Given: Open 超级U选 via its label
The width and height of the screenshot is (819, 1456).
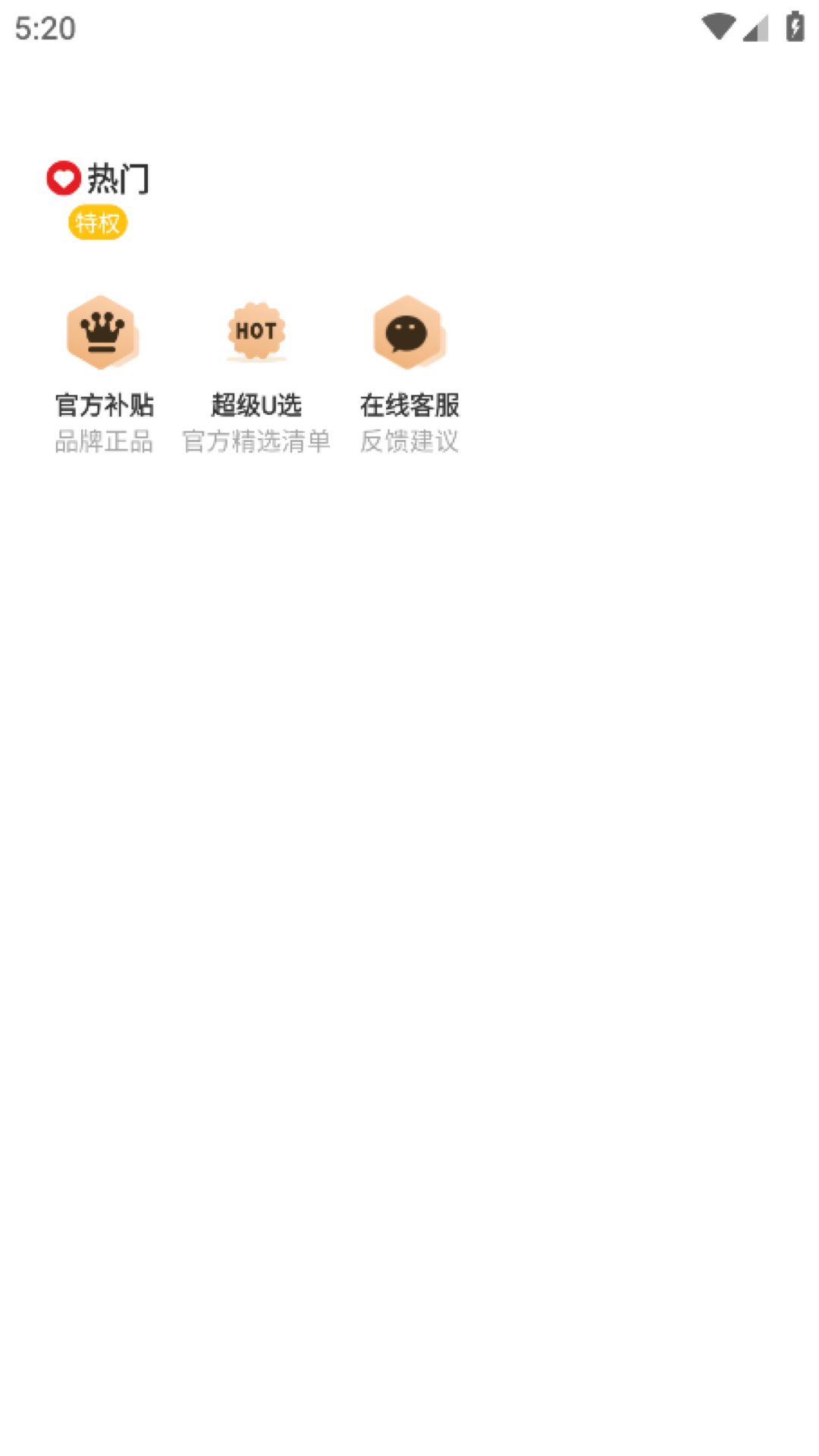Looking at the screenshot, I should [x=256, y=405].
